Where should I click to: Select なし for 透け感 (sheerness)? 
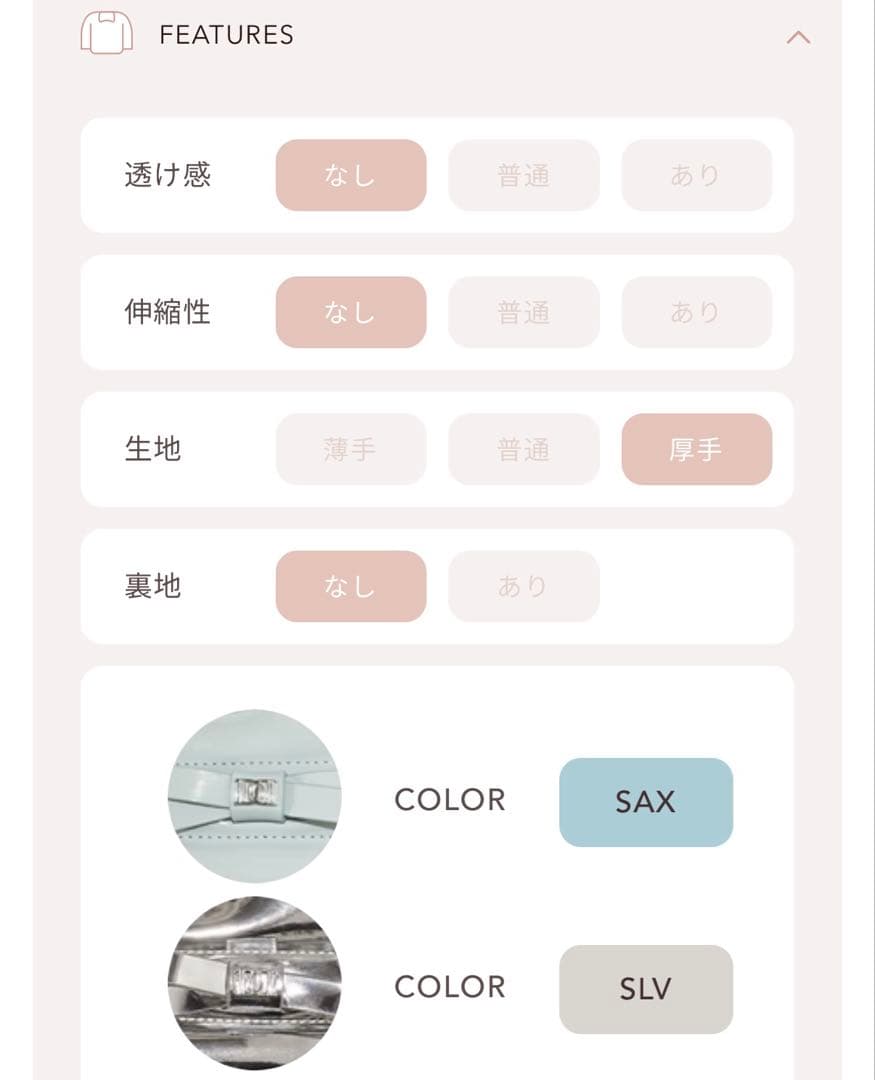[x=350, y=175]
